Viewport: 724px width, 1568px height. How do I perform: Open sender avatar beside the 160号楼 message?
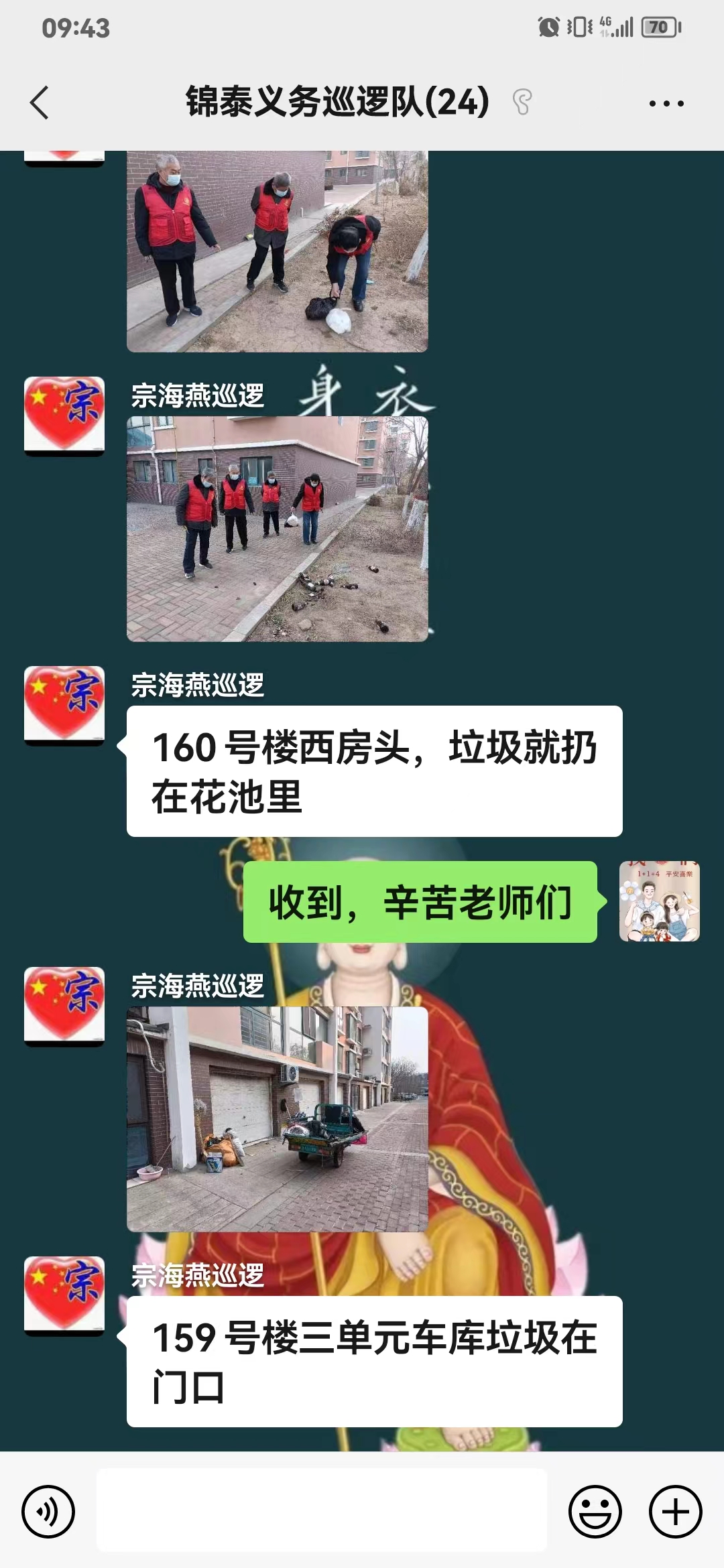[64, 706]
